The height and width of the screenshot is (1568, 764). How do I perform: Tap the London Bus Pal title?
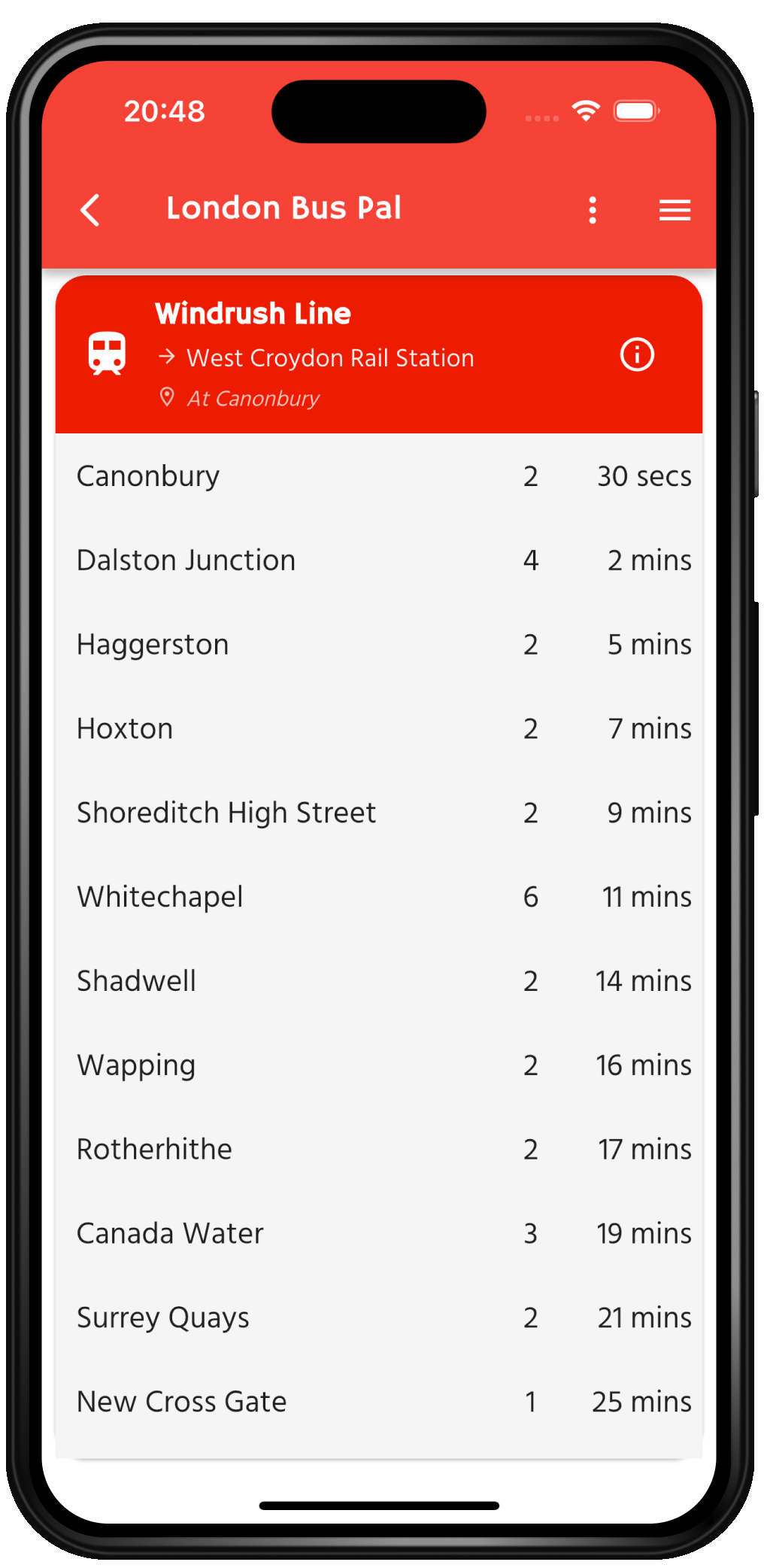(283, 208)
